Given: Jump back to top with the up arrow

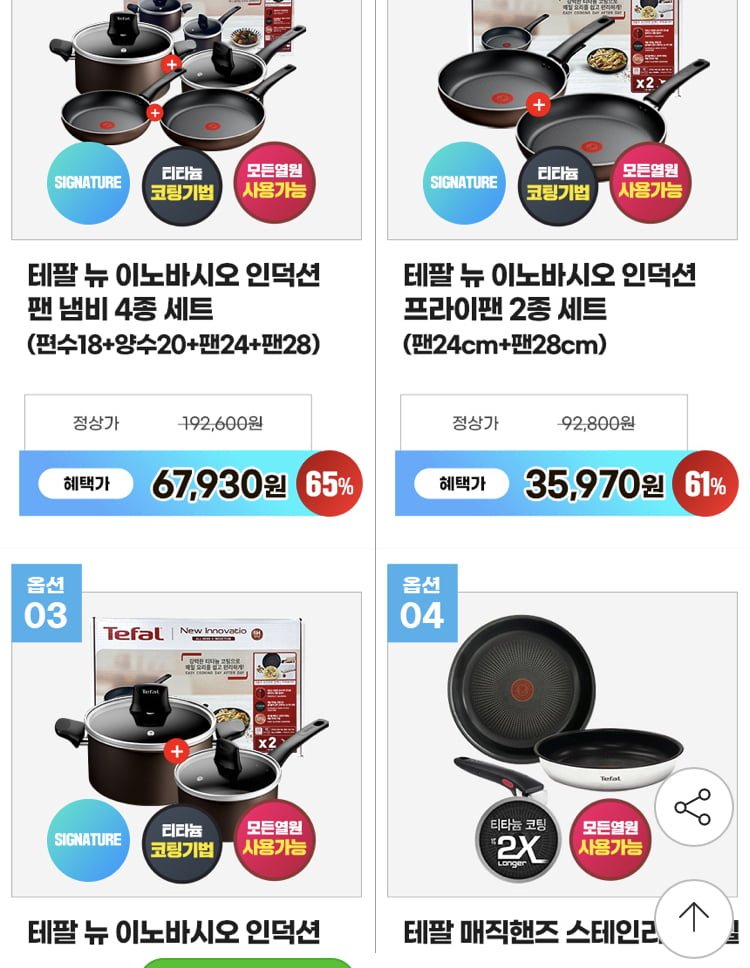Looking at the screenshot, I should pos(693,918).
